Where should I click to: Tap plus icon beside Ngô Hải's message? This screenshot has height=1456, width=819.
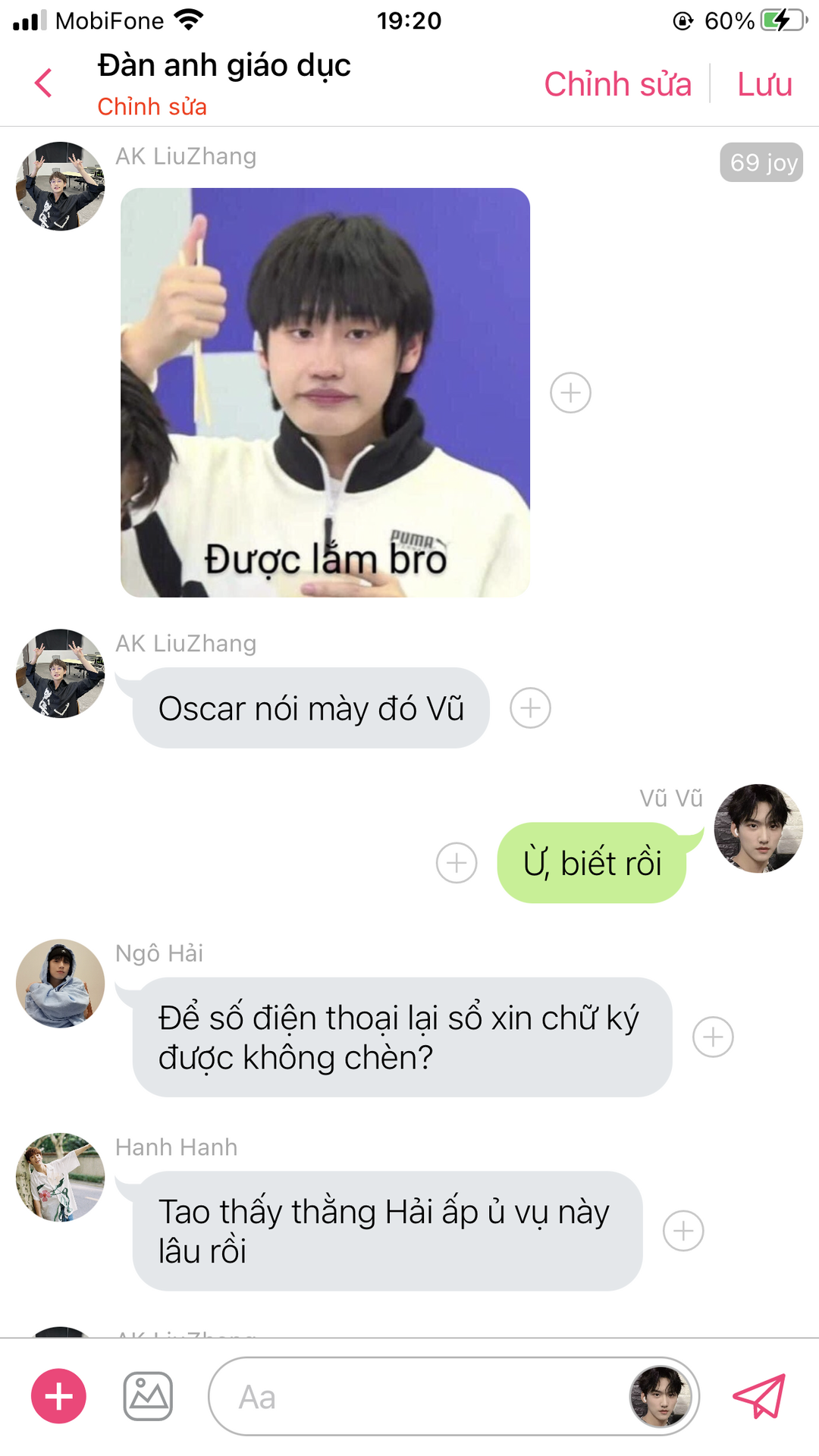713,1037
